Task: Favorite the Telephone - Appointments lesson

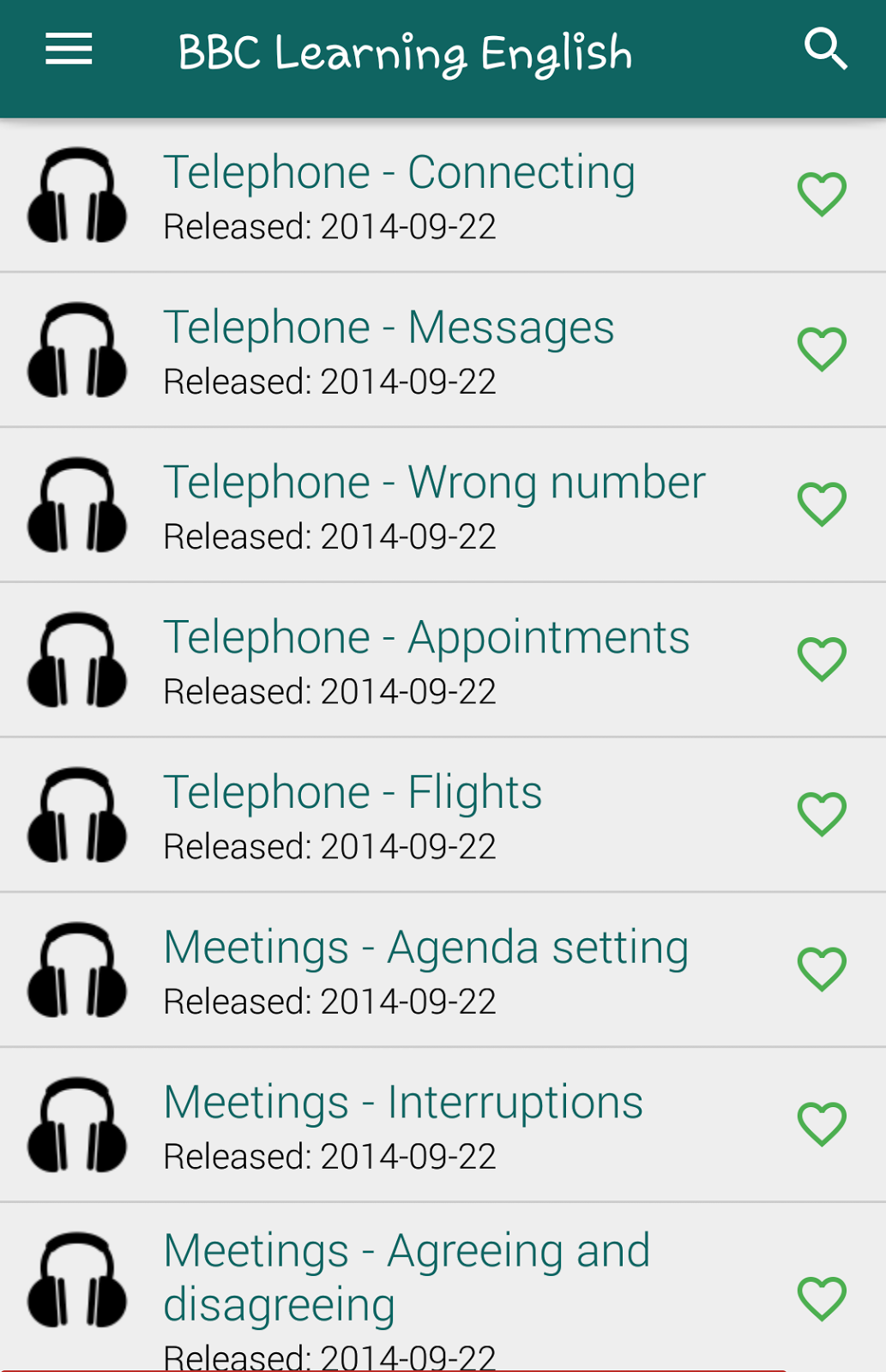Action: point(822,659)
